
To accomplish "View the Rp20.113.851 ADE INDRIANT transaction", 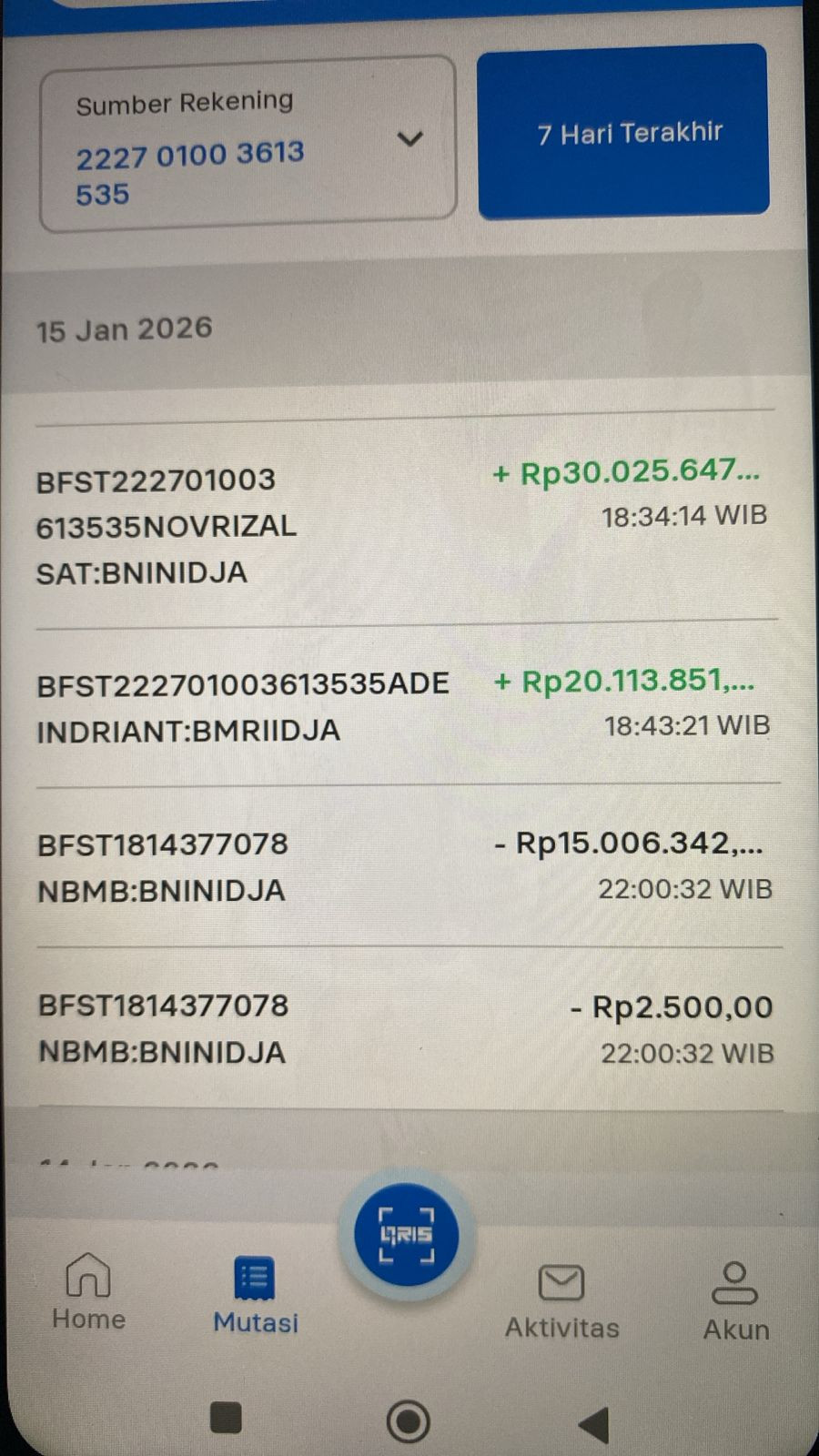I will (x=400, y=705).
